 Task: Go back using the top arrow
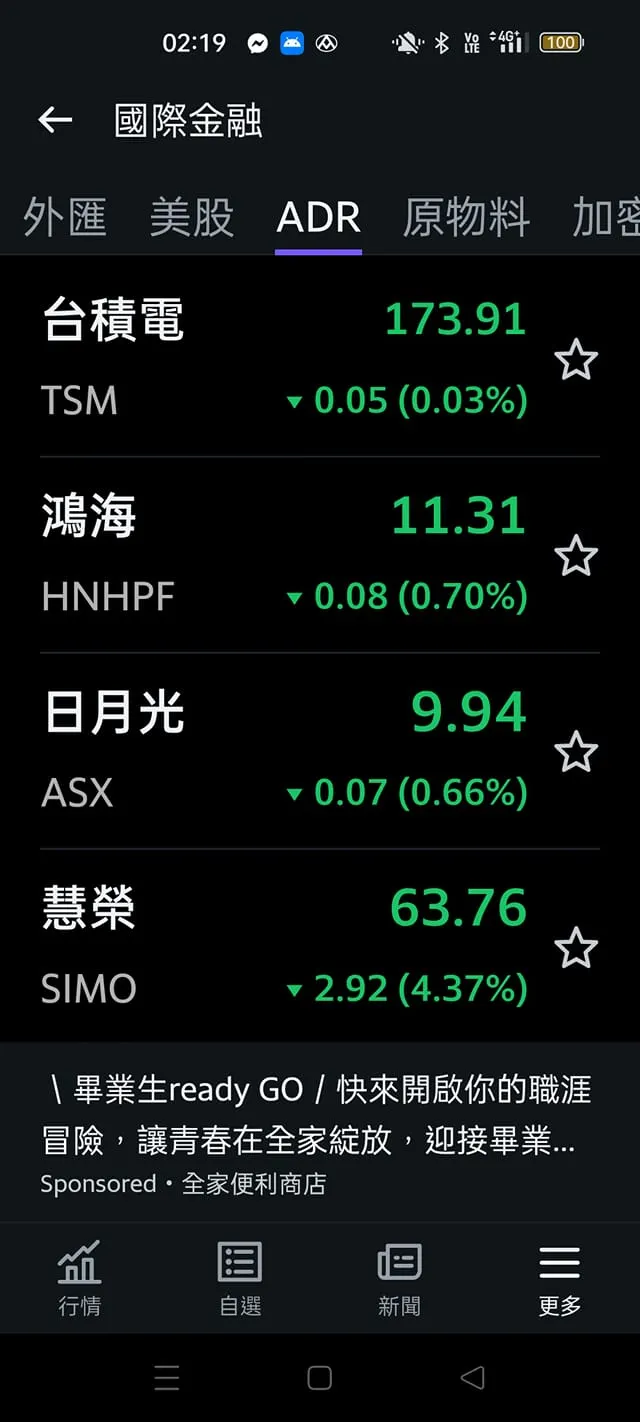[x=55, y=121]
